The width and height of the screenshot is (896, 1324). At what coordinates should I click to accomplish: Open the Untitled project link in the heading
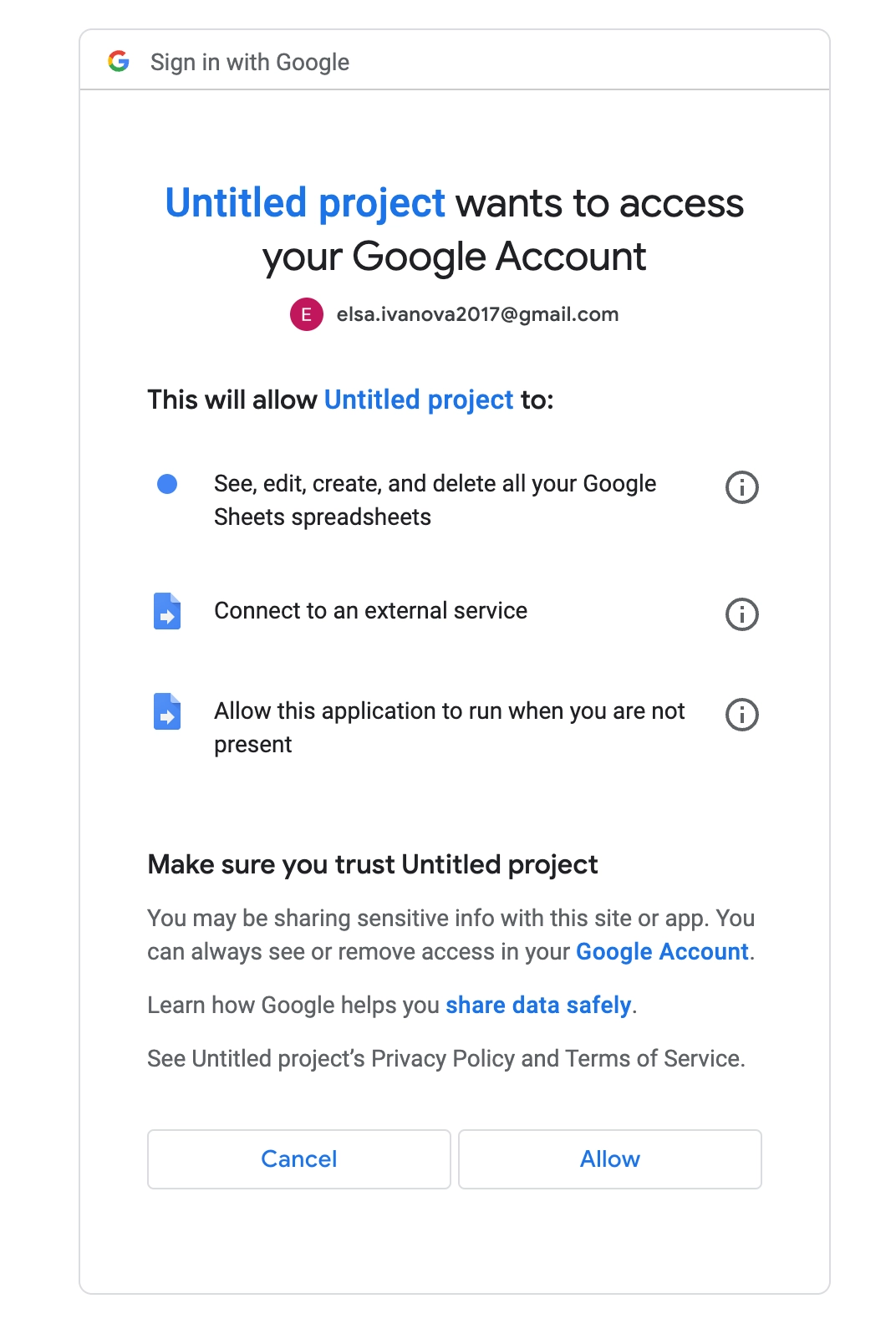(305, 203)
